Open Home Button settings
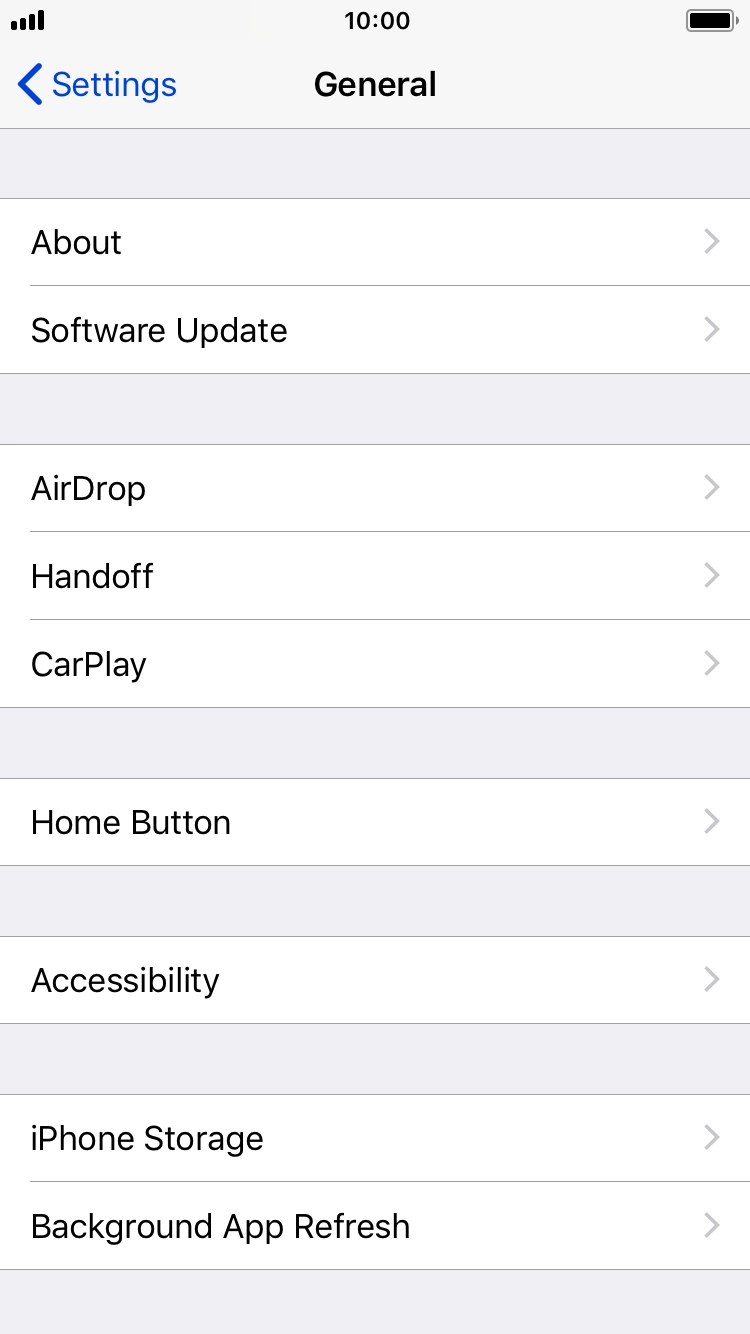The image size is (750, 1334). point(375,822)
